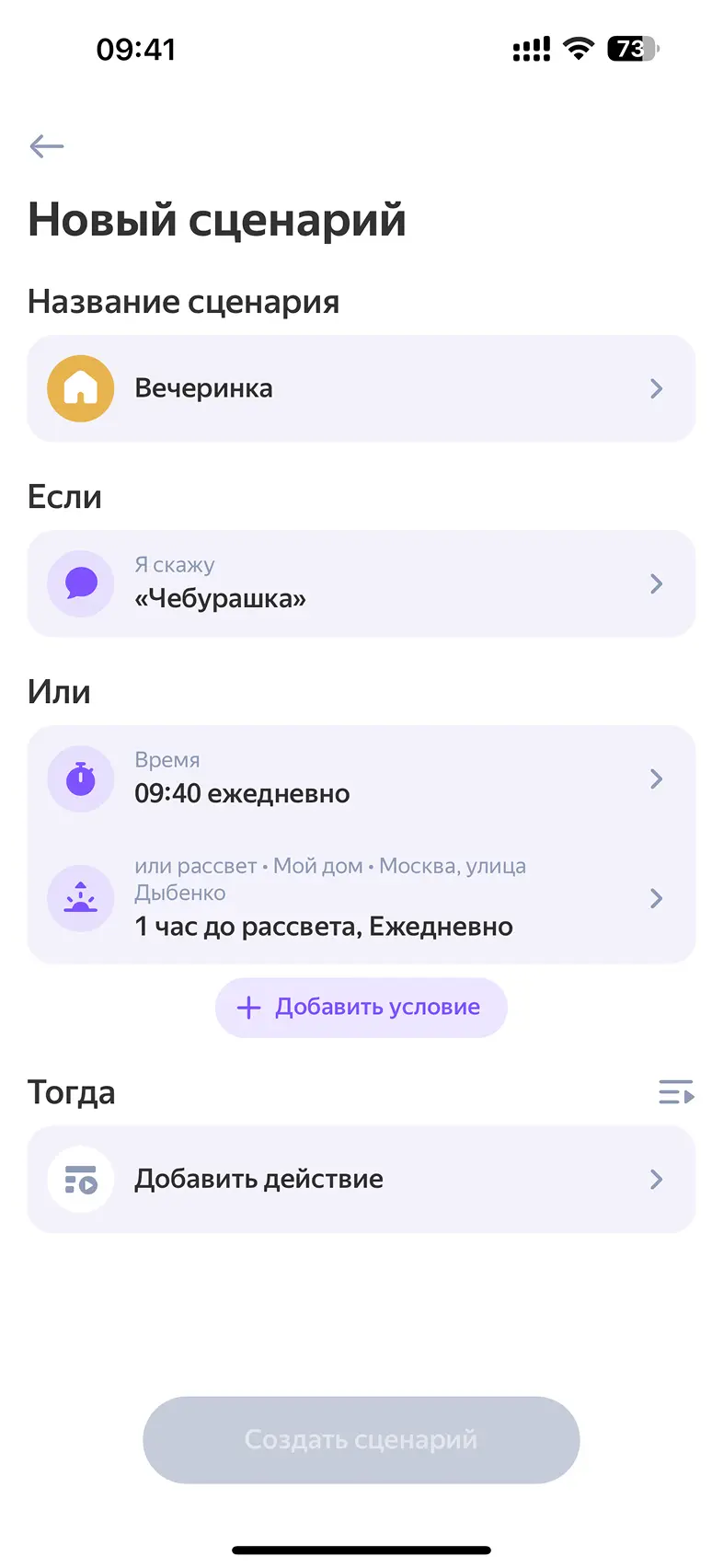The height and width of the screenshot is (1568, 723).
Task: Open the action order icon next to Тогда
Action: [676, 1092]
